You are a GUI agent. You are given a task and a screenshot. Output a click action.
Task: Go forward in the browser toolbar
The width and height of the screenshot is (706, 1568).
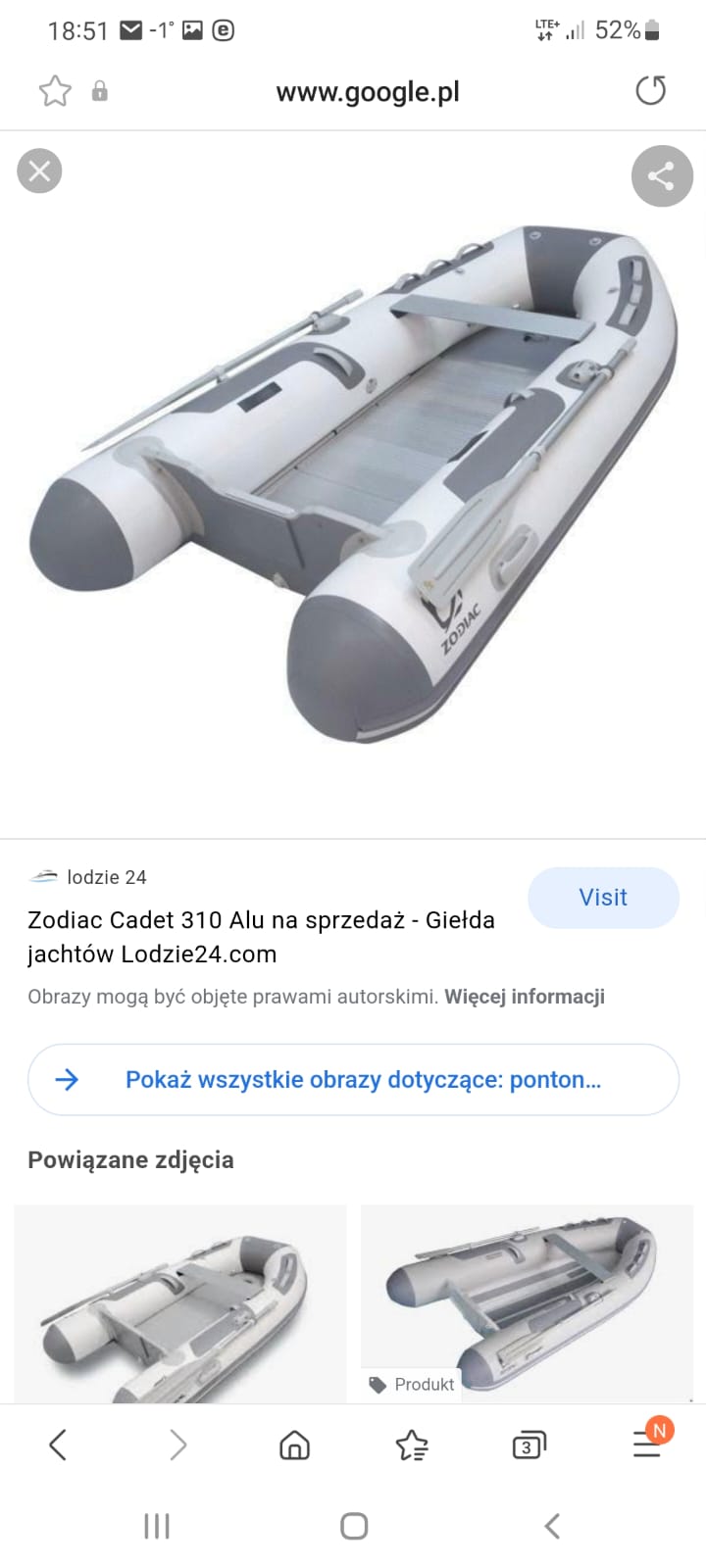(177, 1445)
